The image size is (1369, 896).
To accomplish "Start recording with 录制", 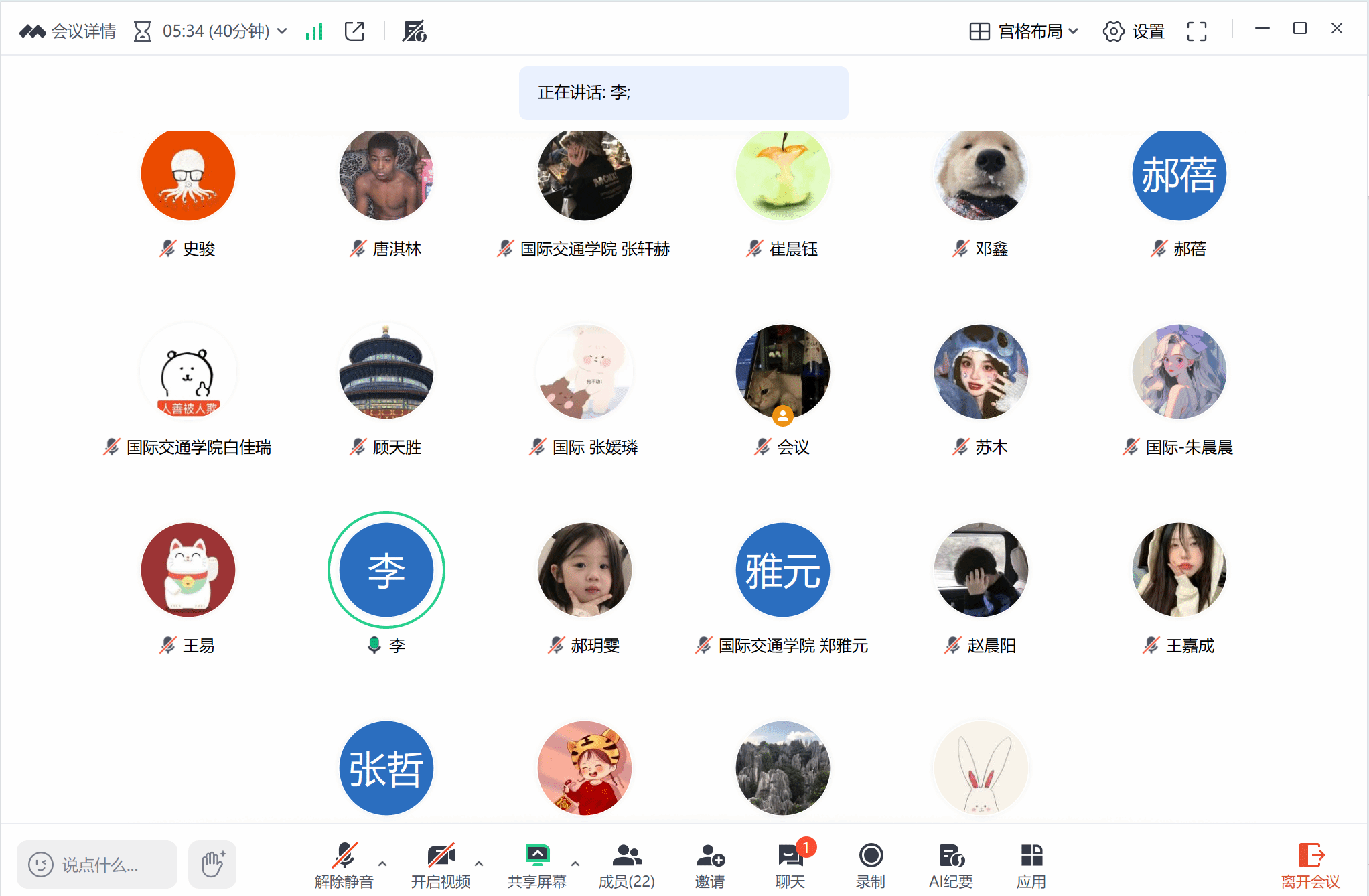I will pyautogui.click(x=871, y=865).
